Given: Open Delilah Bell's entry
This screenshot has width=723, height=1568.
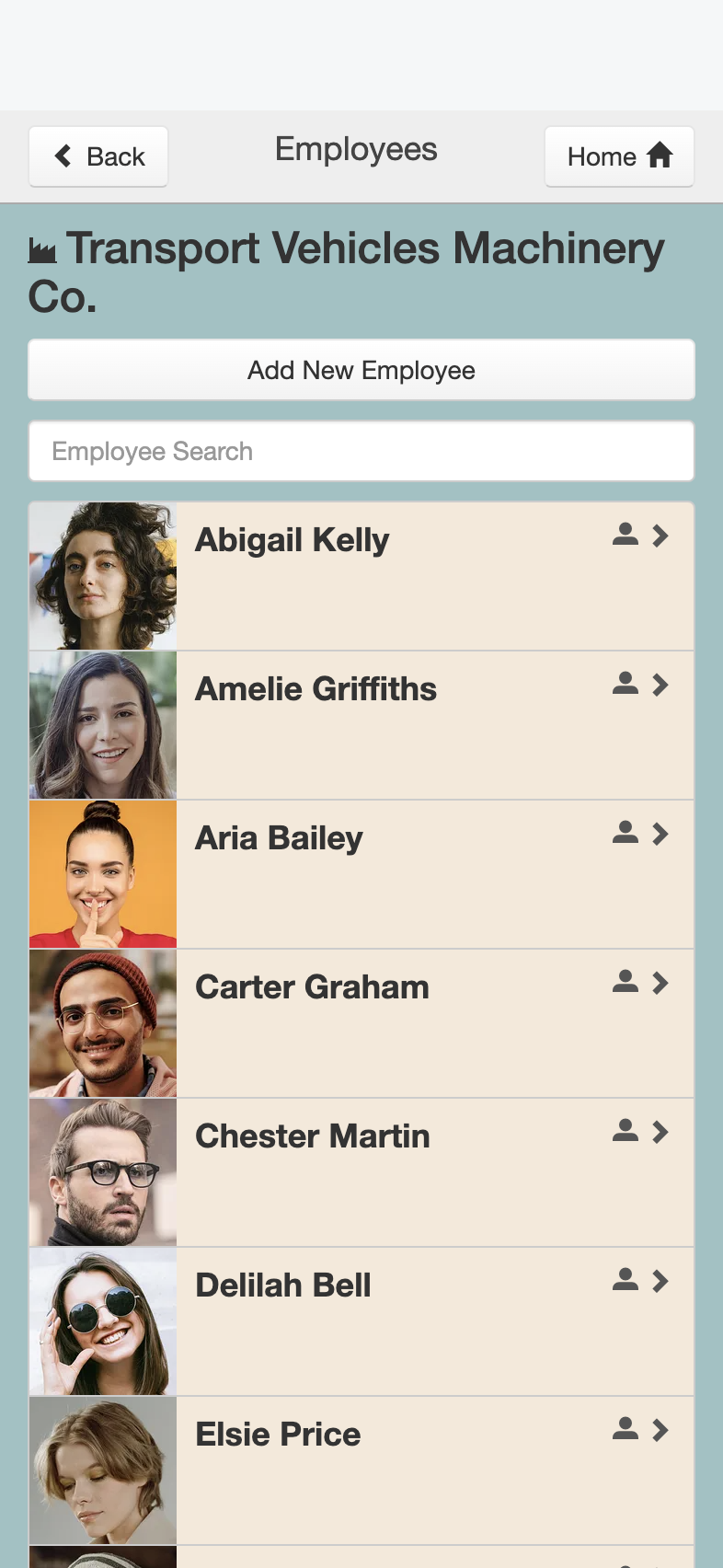Looking at the screenshot, I should pyautogui.click(x=361, y=1321).
